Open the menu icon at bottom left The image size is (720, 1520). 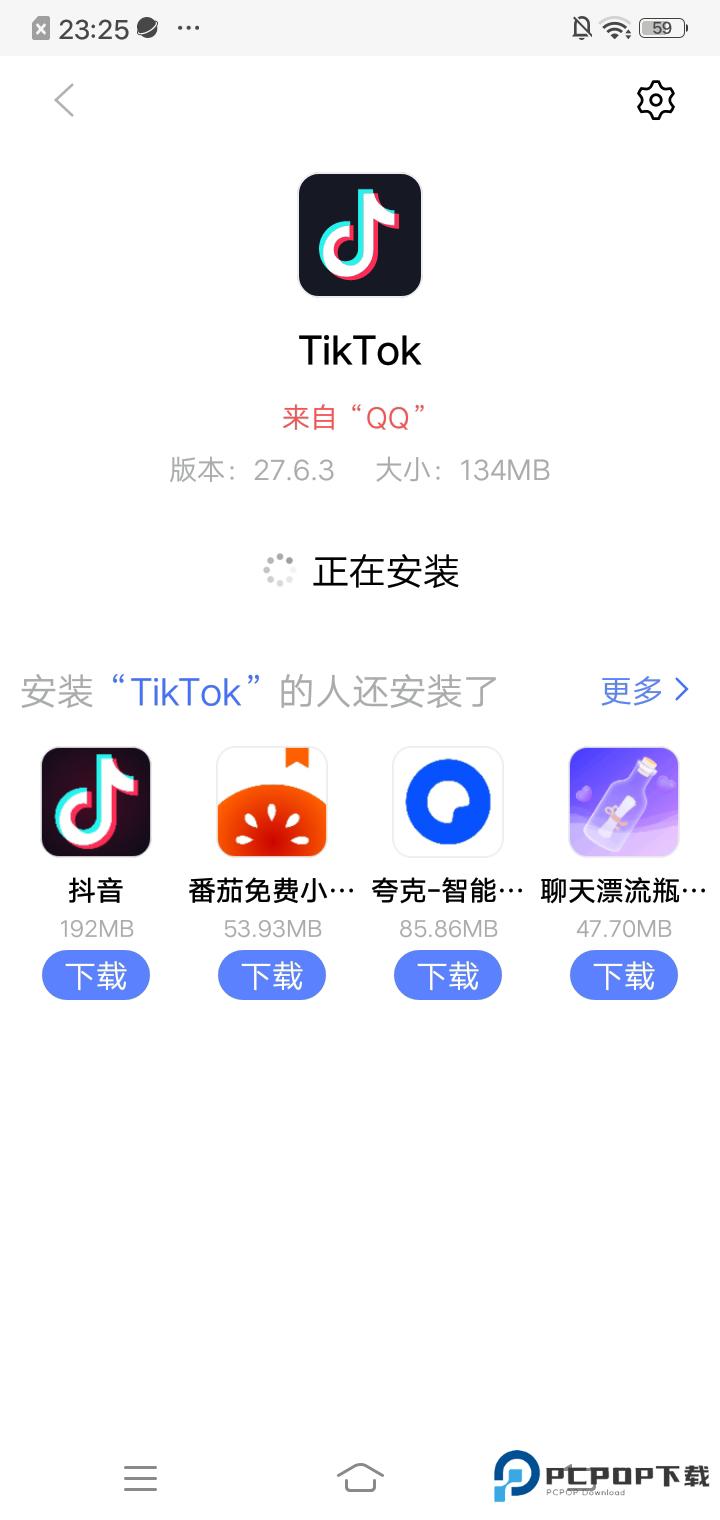pyautogui.click(x=140, y=1477)
